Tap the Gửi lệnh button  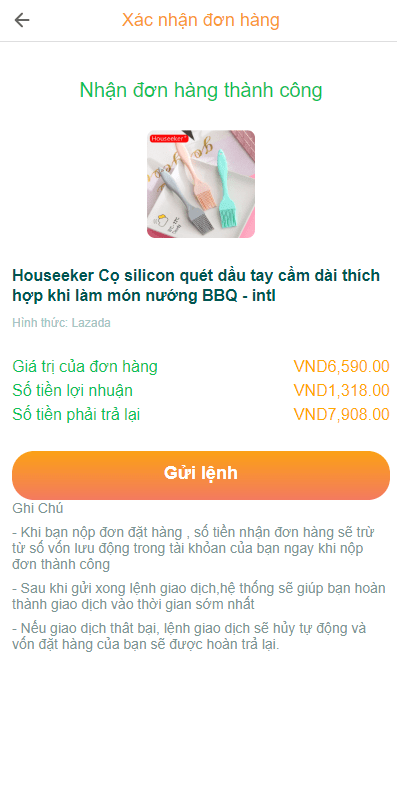click(201, 475)
